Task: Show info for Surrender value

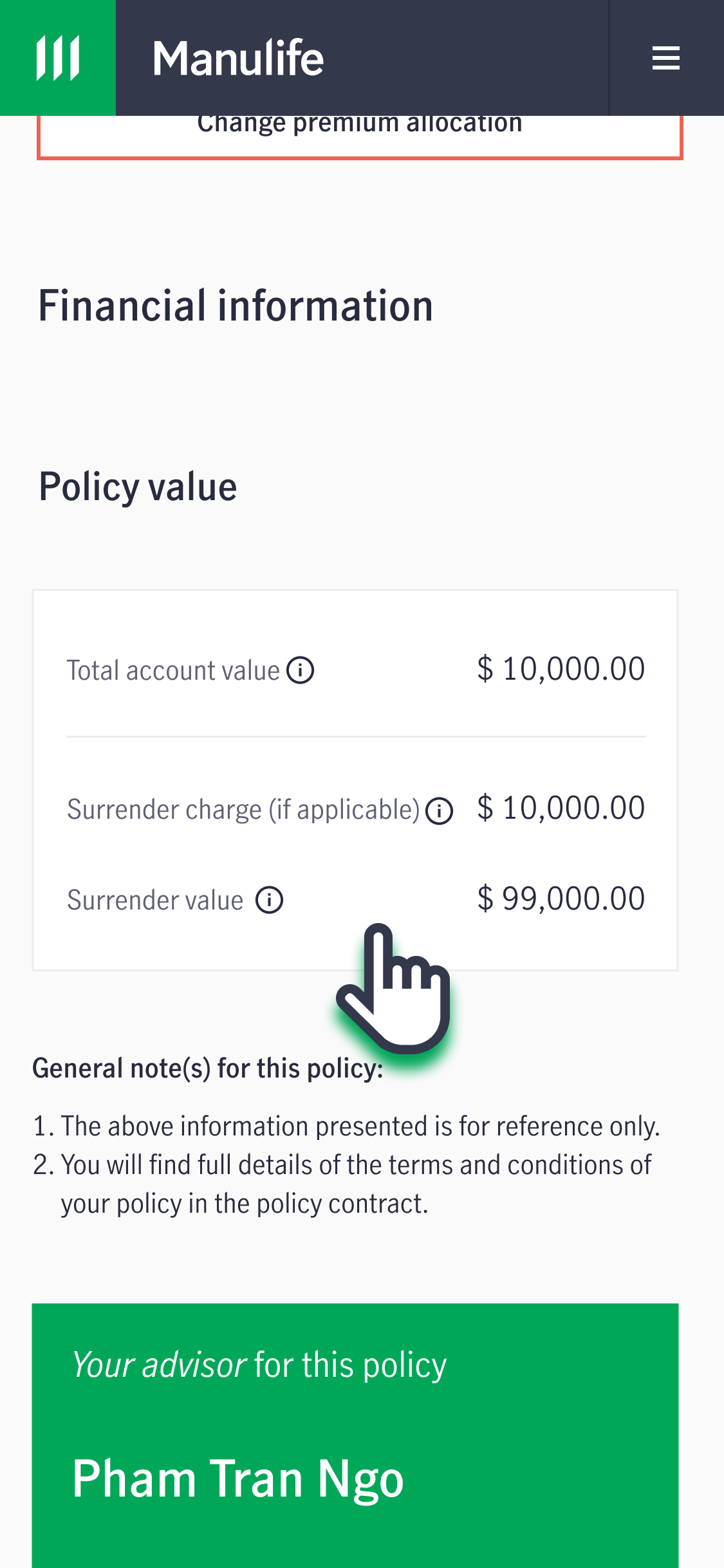Action: point(269,900)
